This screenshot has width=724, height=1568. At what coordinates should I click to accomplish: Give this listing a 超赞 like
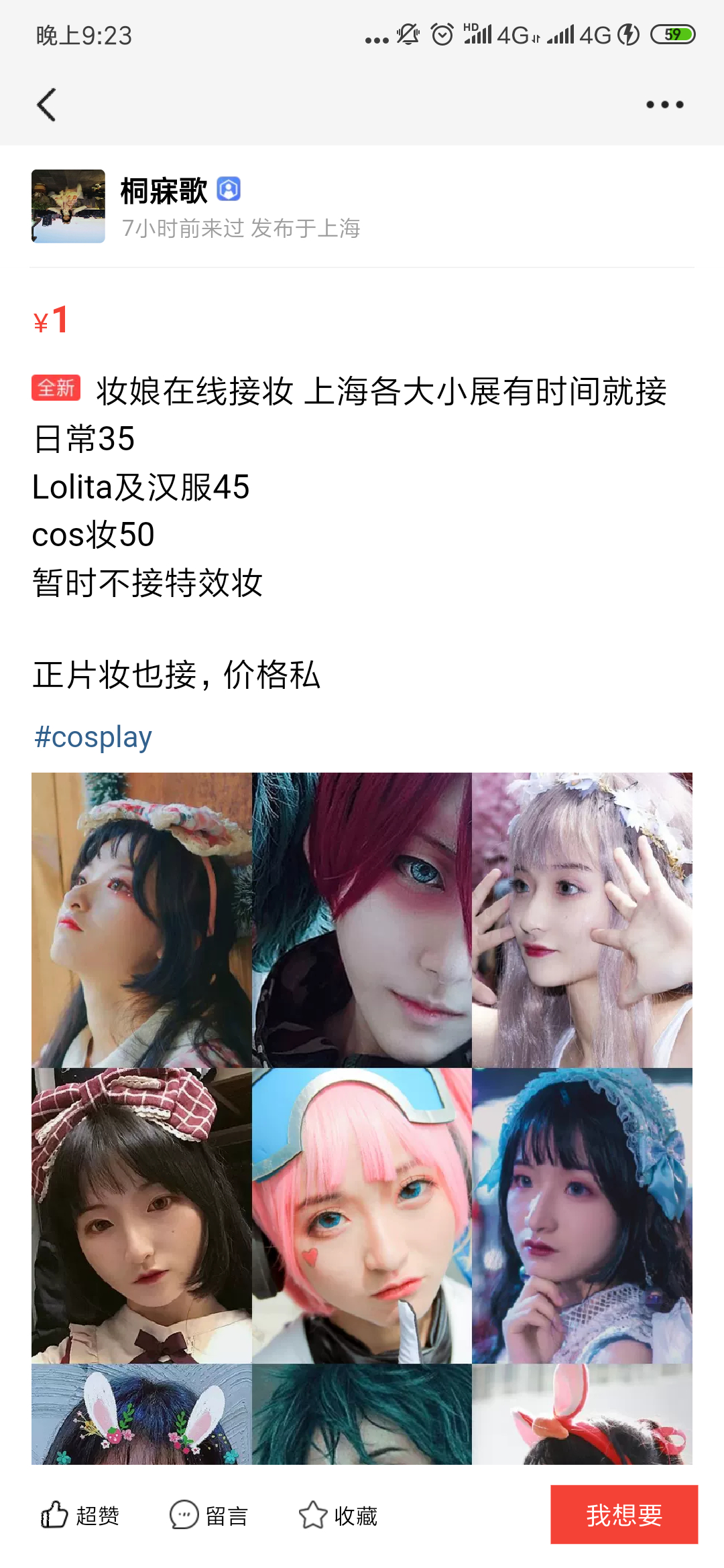point(80,1515)
